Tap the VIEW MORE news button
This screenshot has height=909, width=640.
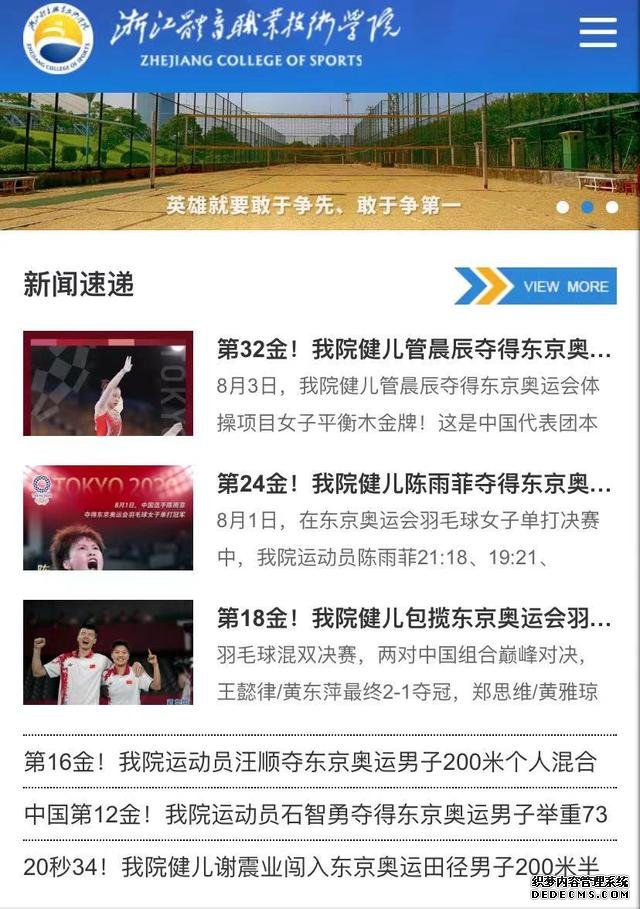[x=535, y=286]
